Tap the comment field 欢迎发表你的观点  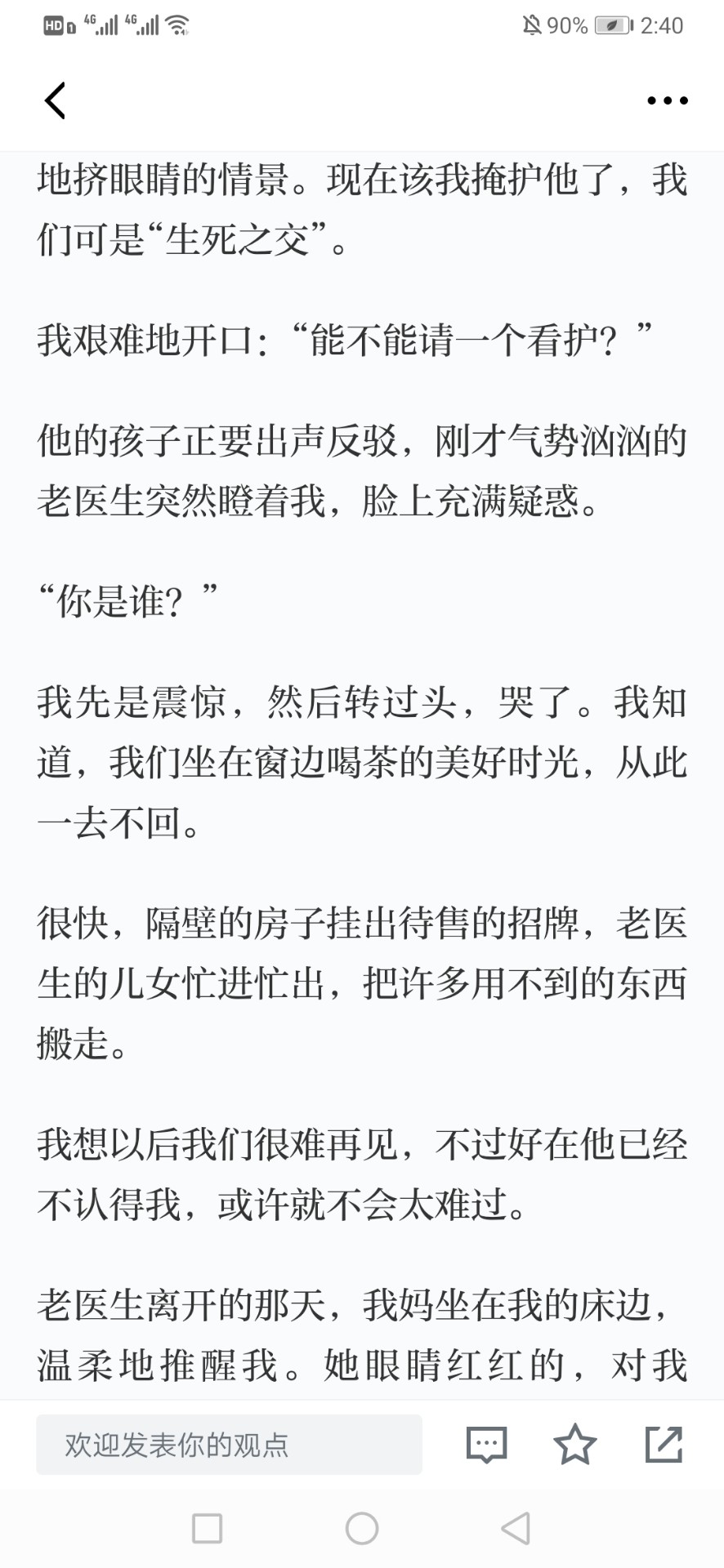tap(229, 1445)
